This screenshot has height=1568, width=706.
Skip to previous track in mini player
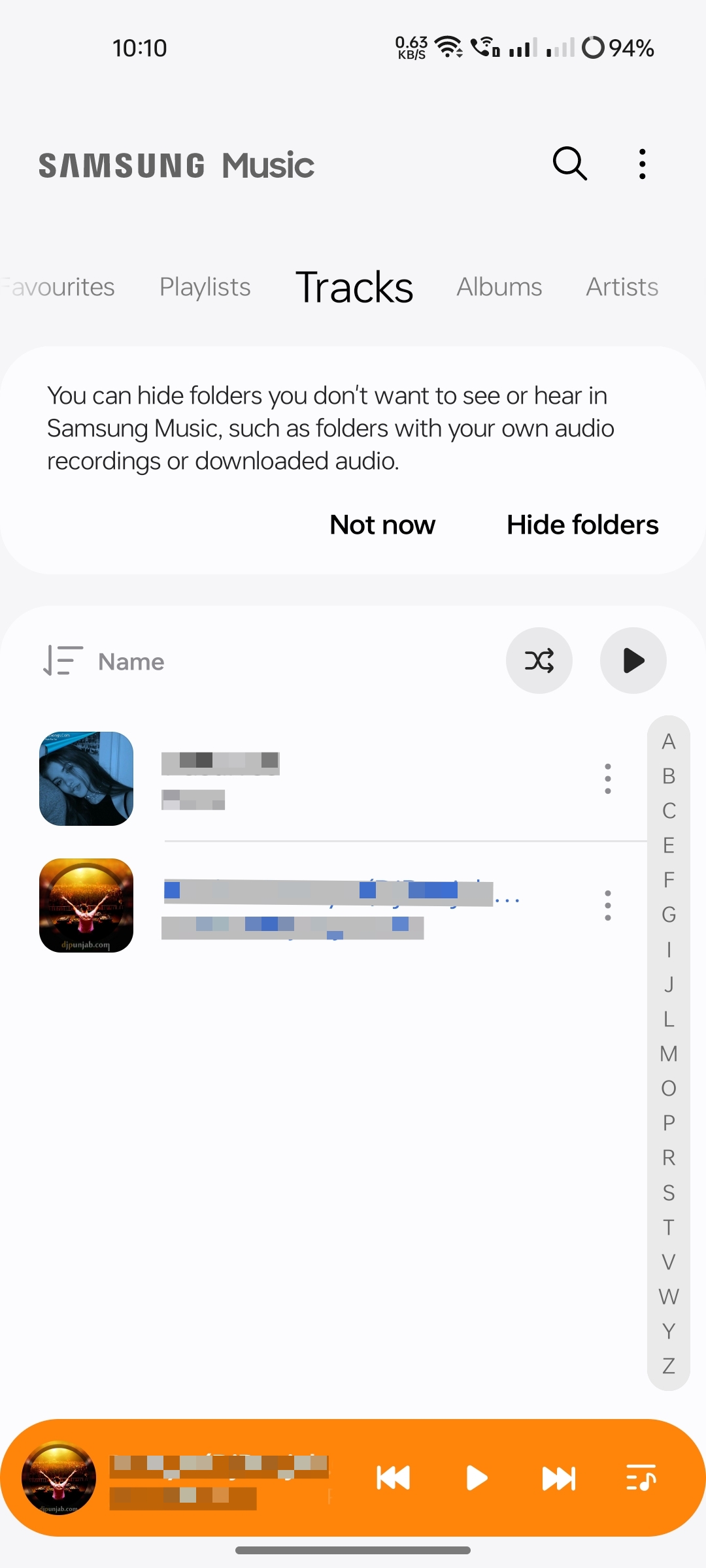click(x=394, y=1478)
